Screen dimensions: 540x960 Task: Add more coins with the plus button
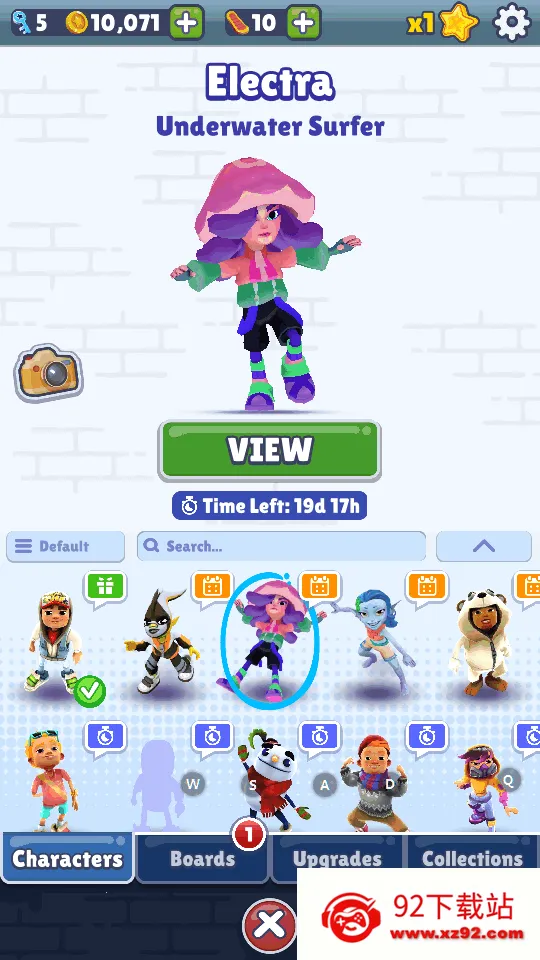187,23
